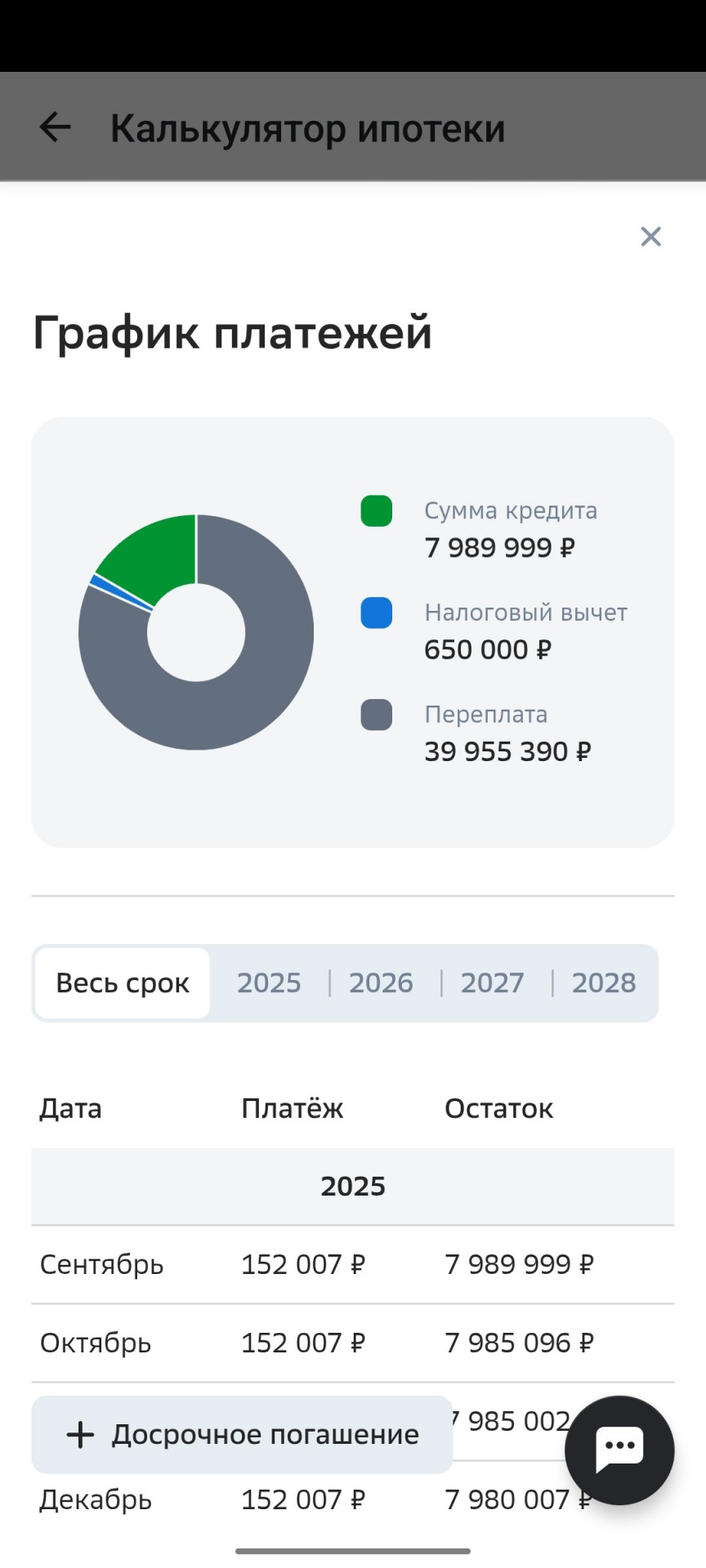This screenshot has height=1568, width=706.
Task: Select the Весь срок tab
Action: pos(123,983)
